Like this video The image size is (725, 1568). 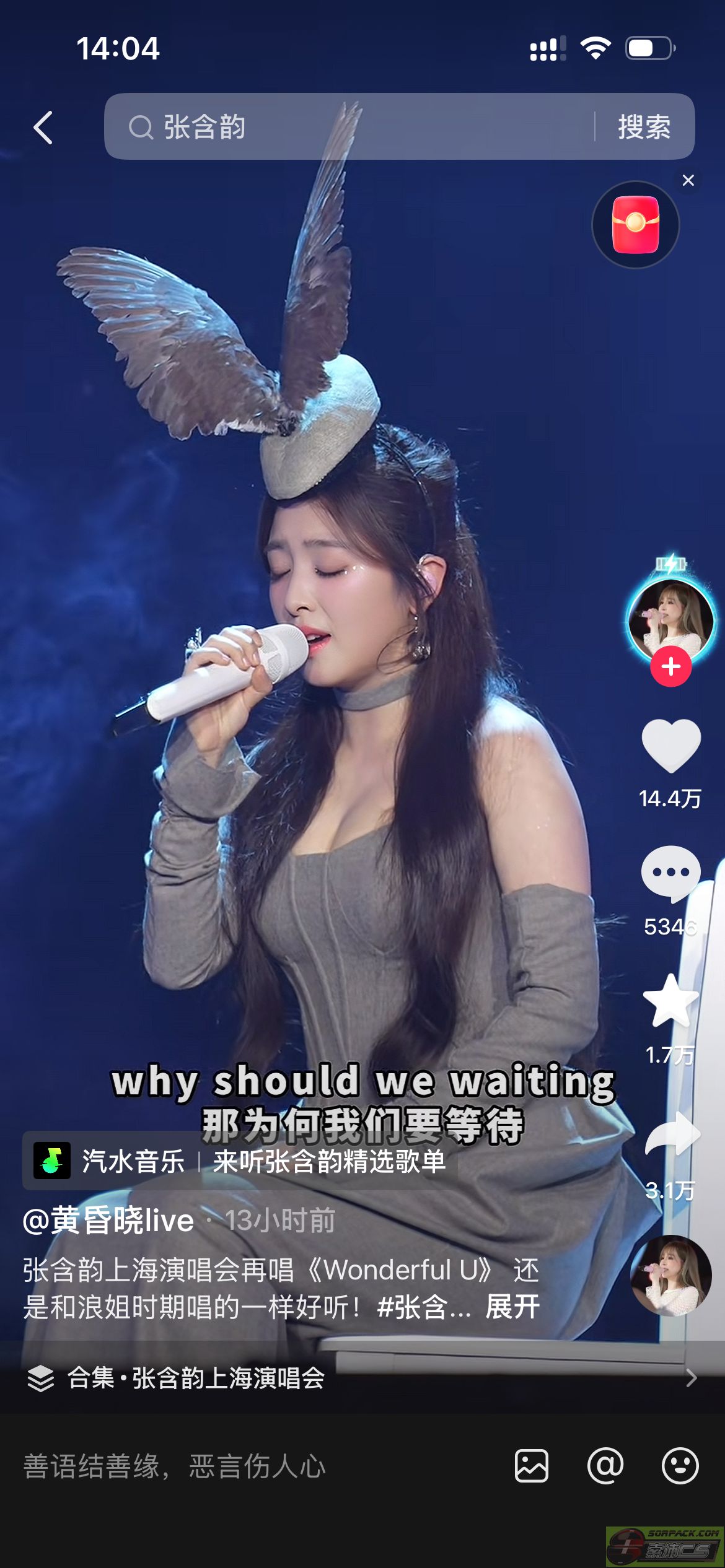(x=671, y=746)
